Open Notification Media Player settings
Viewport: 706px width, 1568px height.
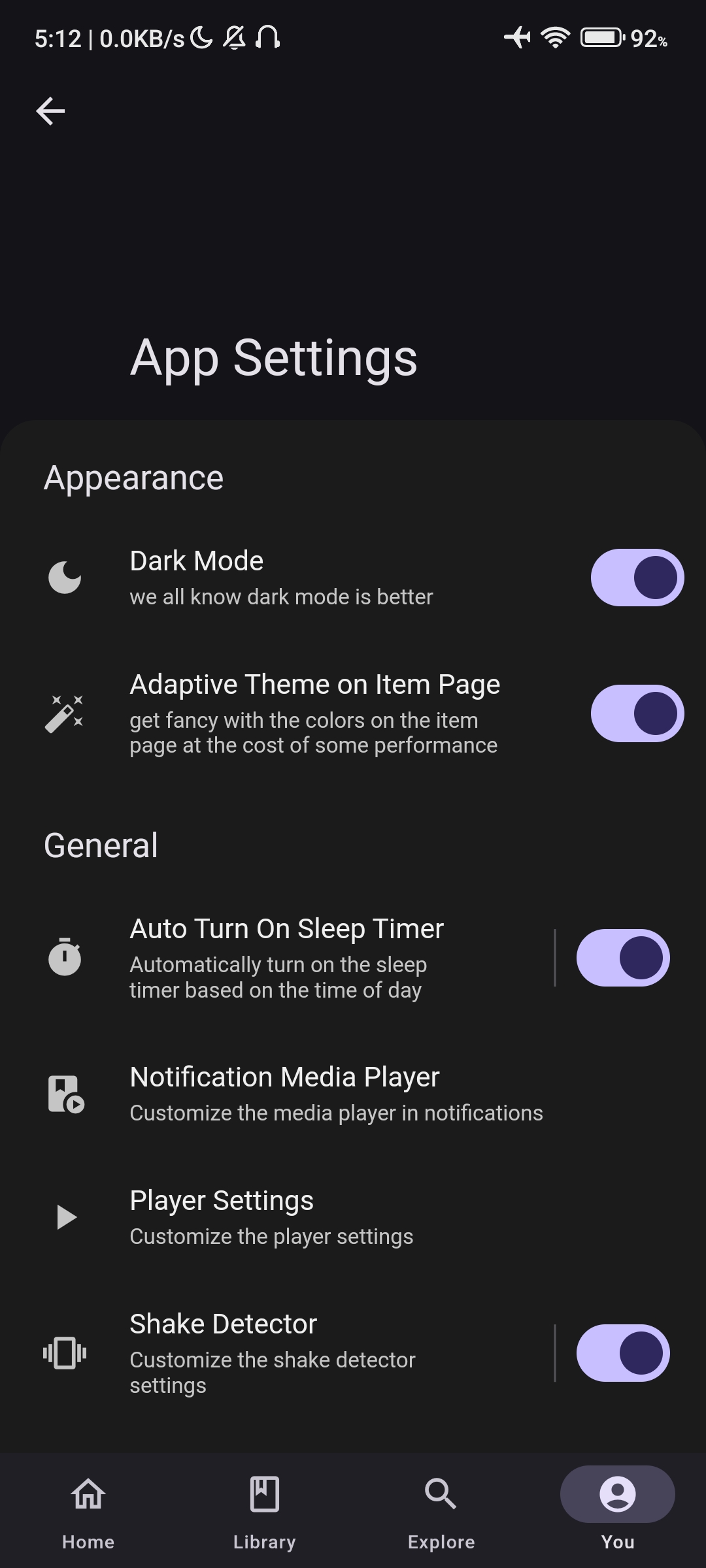coord(336,1094)
